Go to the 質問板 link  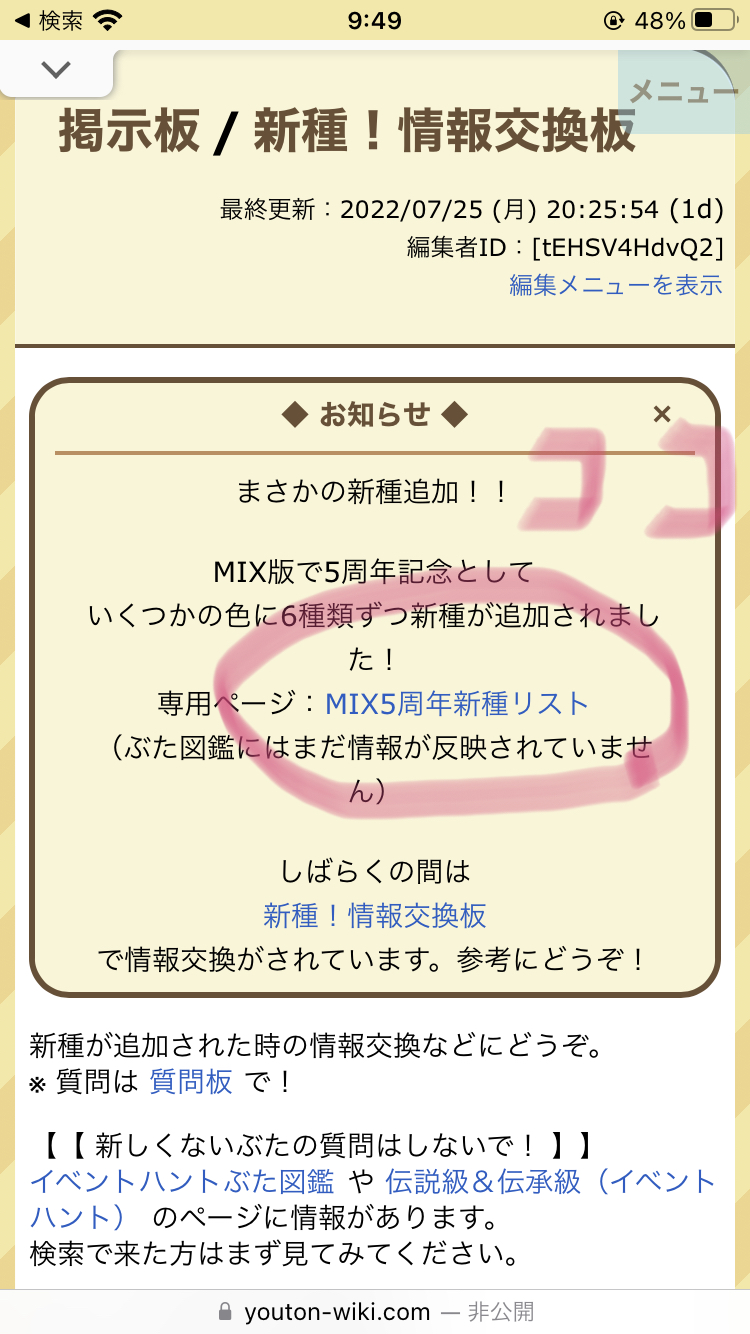point(190,1081)
